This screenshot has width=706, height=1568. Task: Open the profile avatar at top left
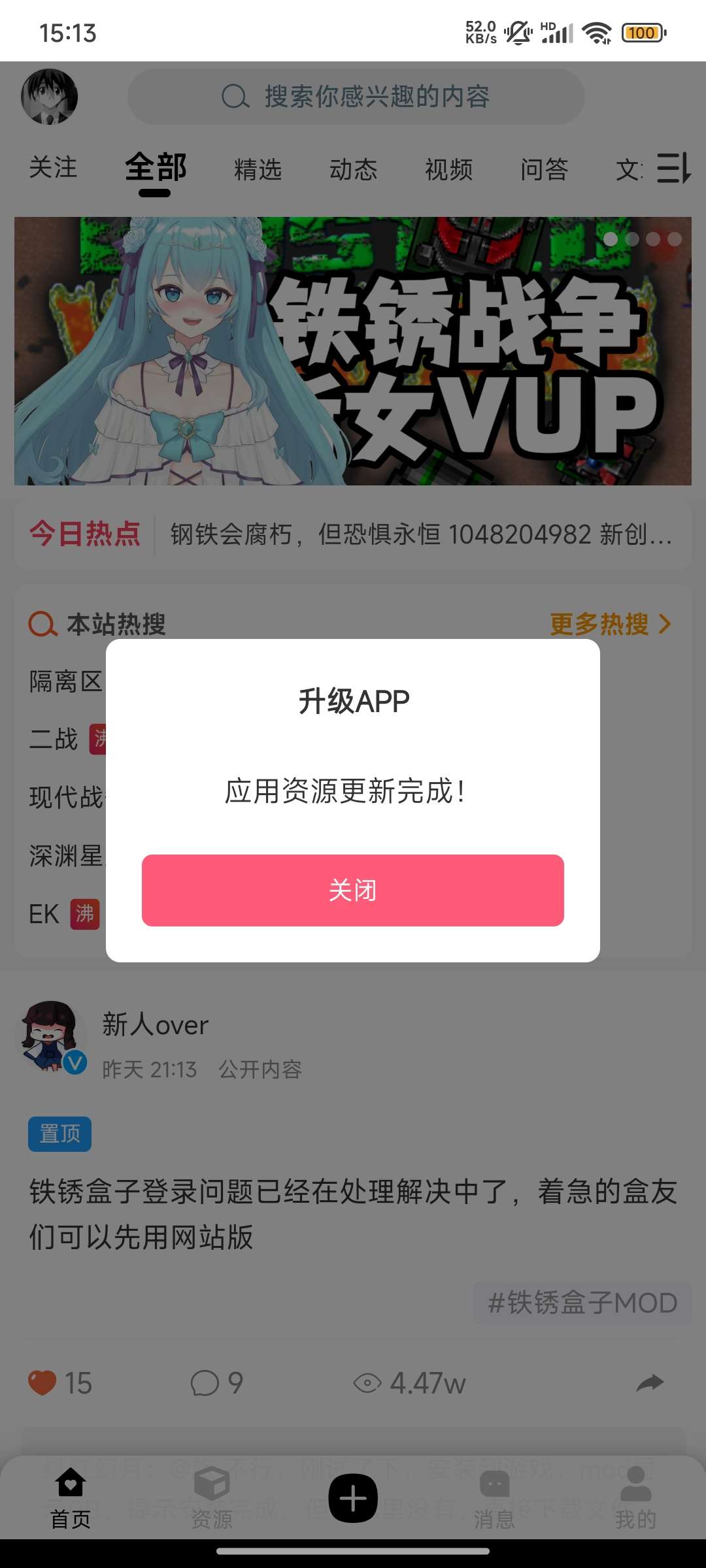tap(50, 97)
